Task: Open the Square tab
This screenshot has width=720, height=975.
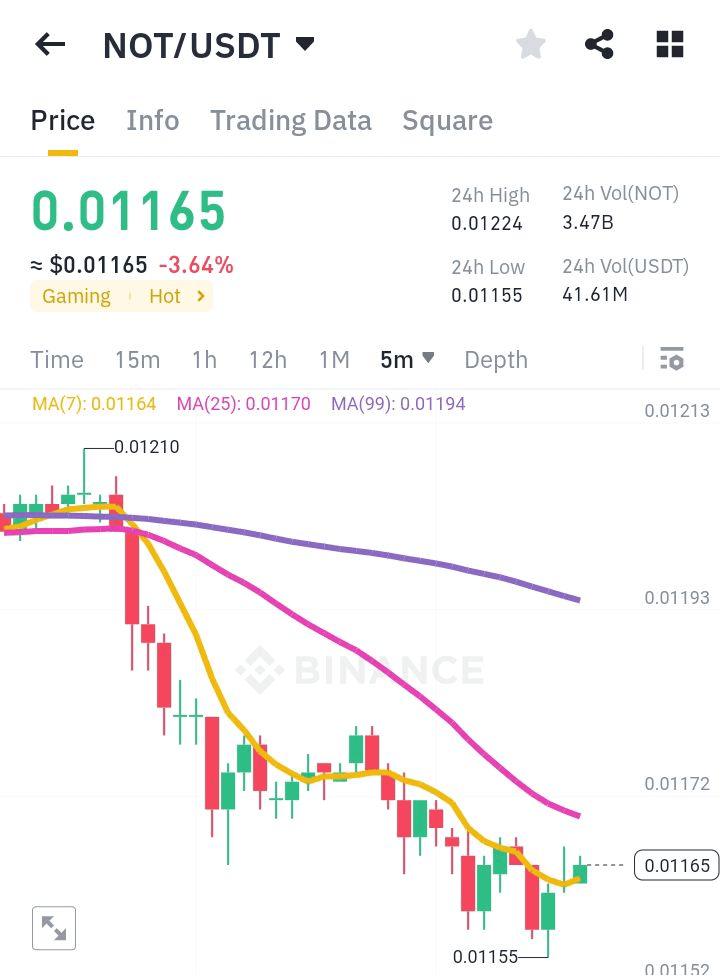Action: tap(447, 121)
